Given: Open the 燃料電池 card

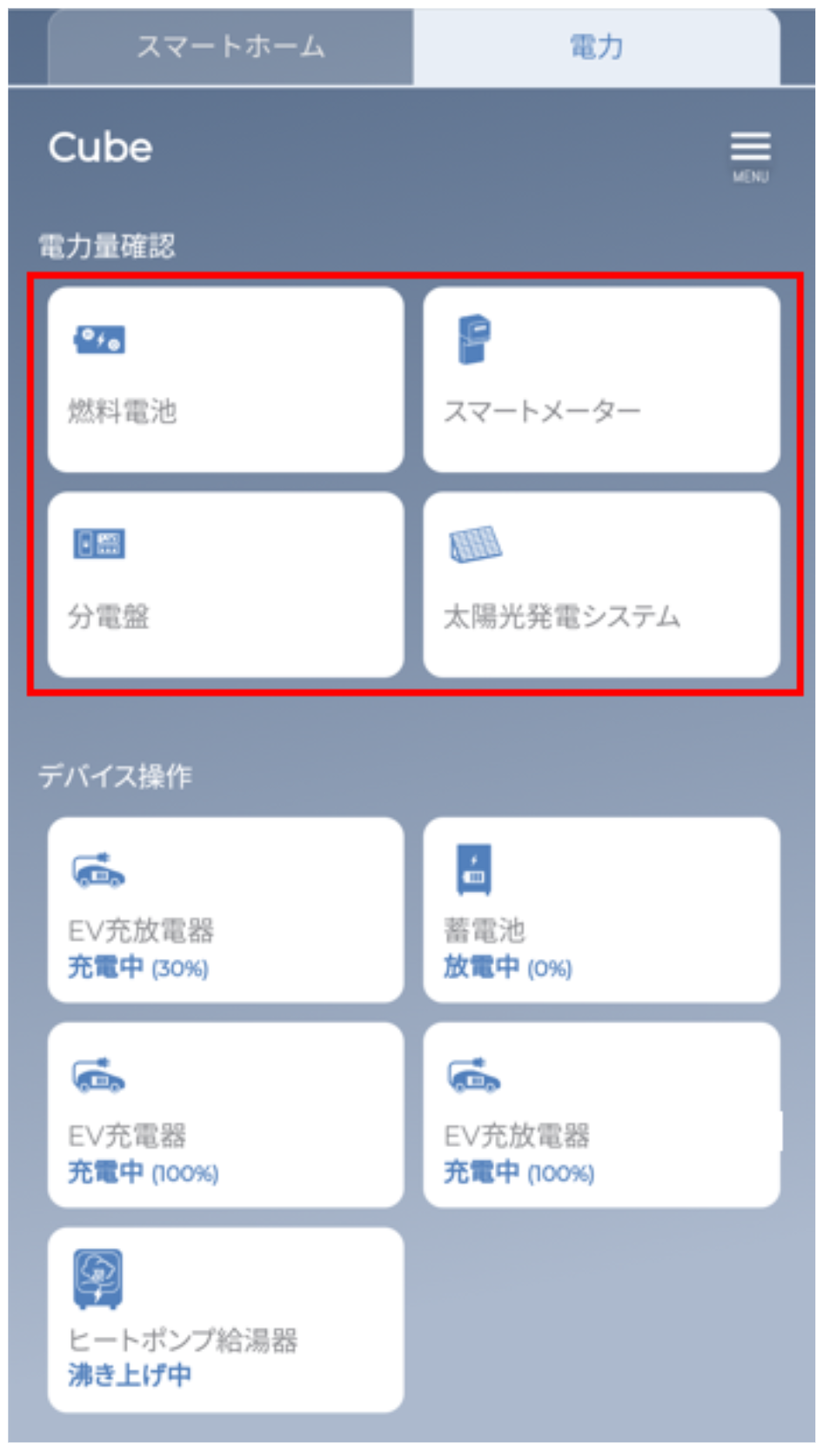Looking at the screenshot, I should (x=225, y=380).
